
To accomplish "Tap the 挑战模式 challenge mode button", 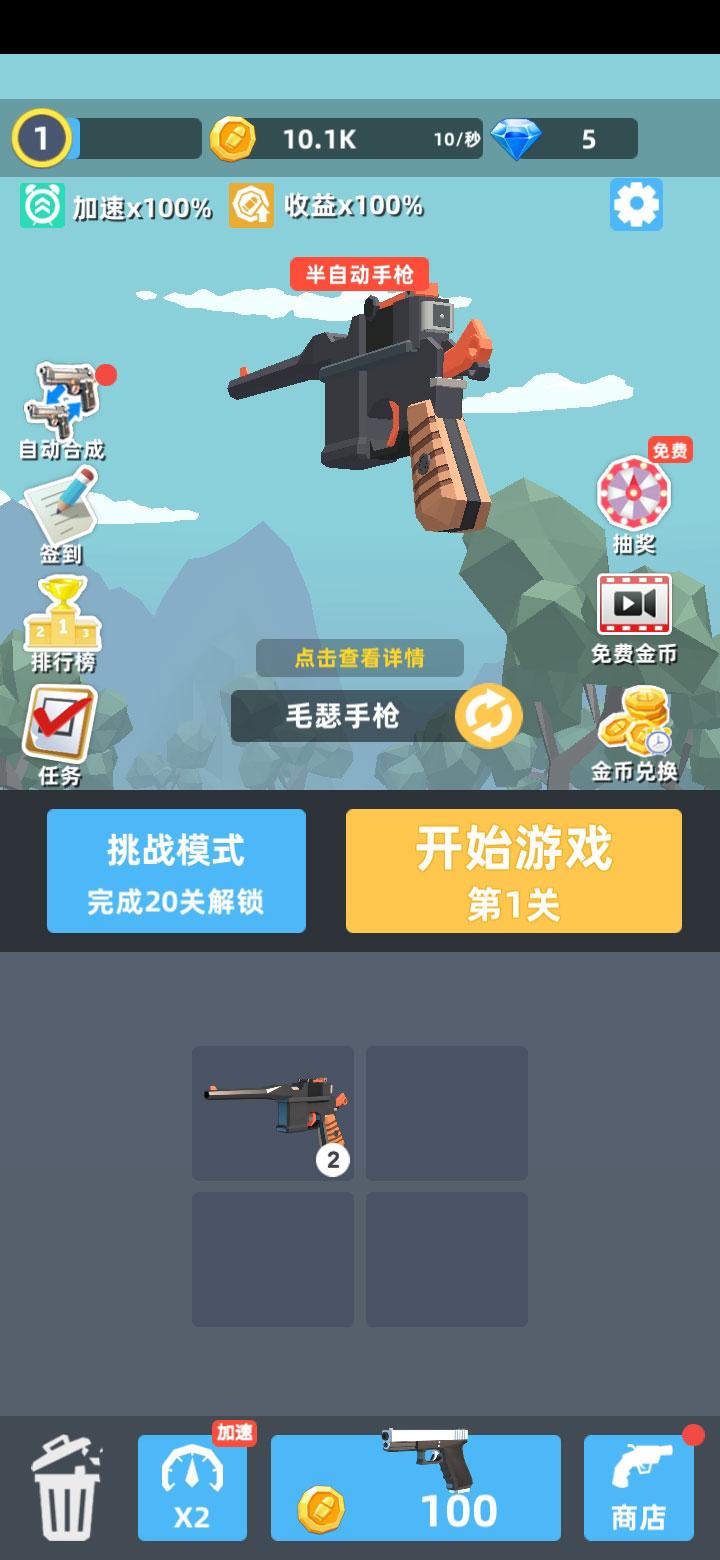I will pyautogui.click(x=176, y=871).
